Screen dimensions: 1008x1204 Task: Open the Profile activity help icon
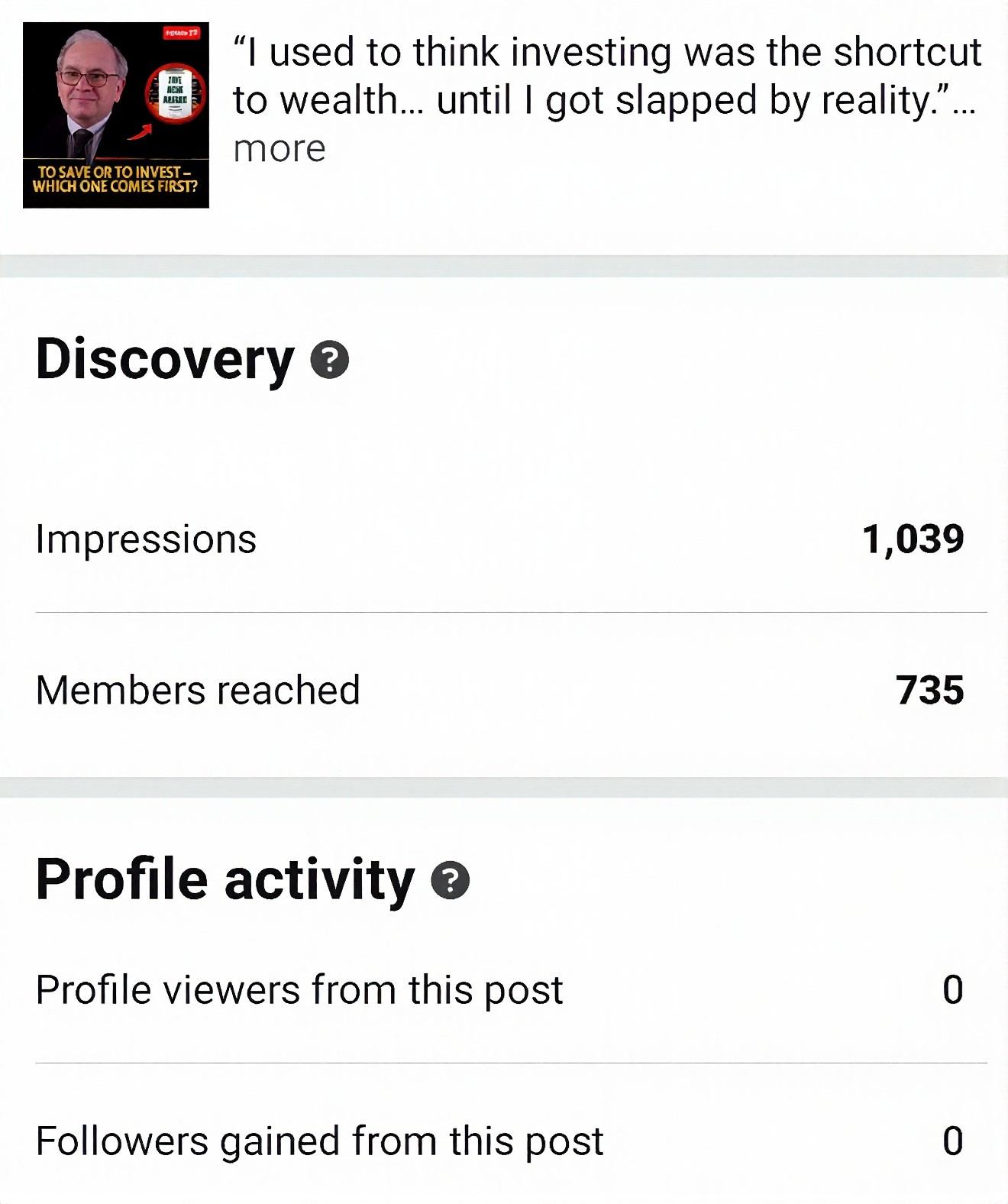click(451, 880)
